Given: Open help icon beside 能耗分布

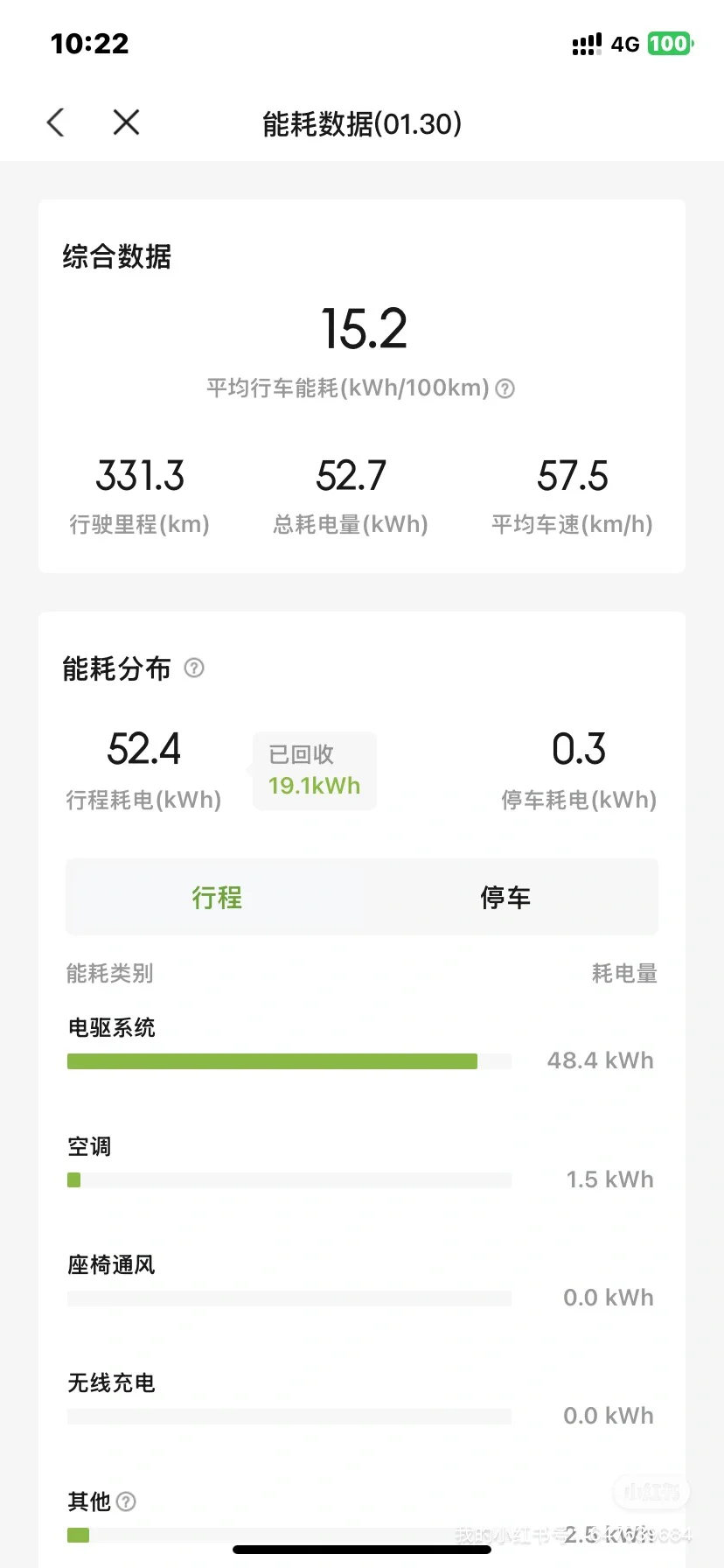Looking at the screenshot, I should [194, 668].
